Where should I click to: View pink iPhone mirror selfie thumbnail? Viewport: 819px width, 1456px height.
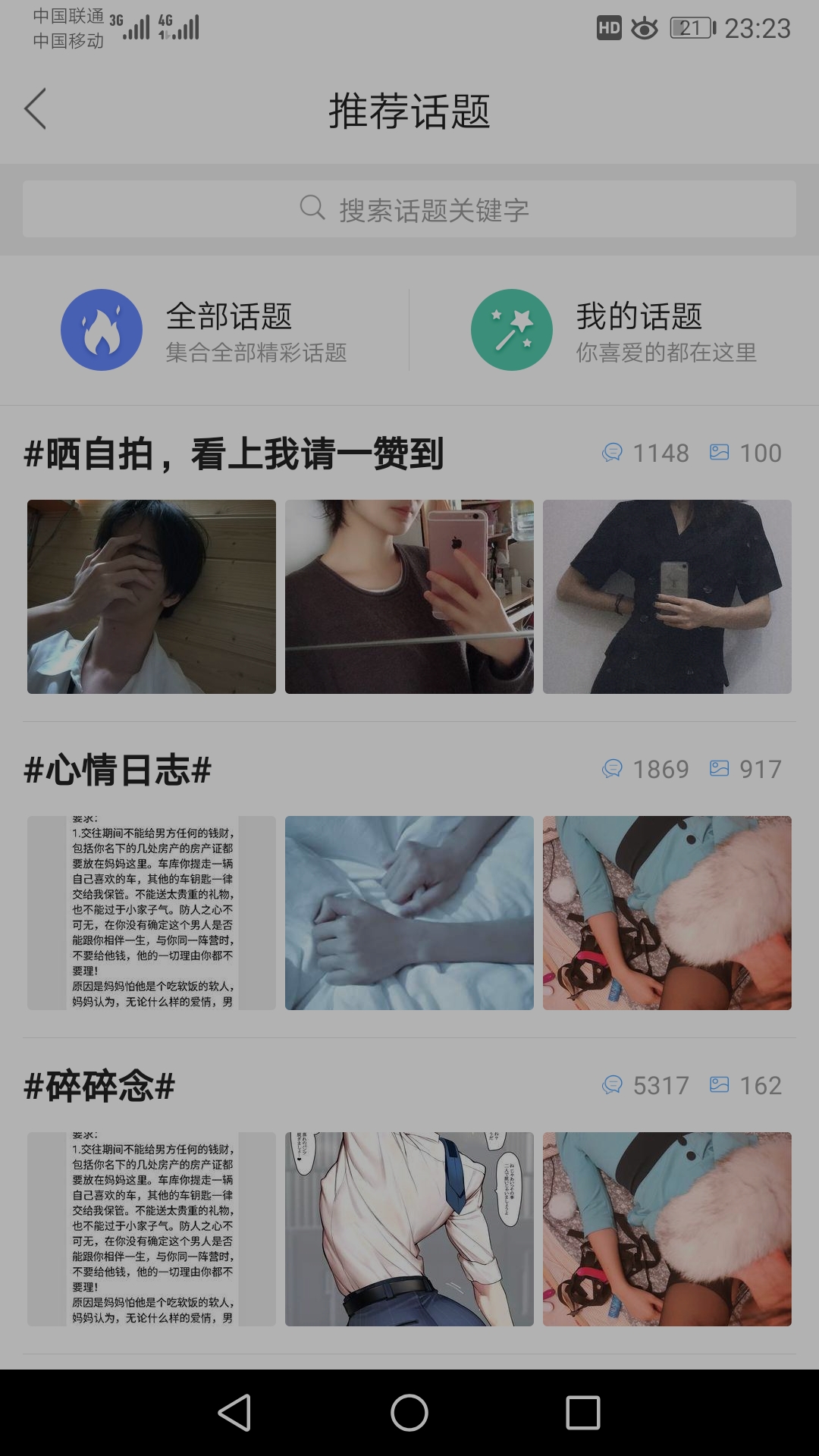point(409,597)
